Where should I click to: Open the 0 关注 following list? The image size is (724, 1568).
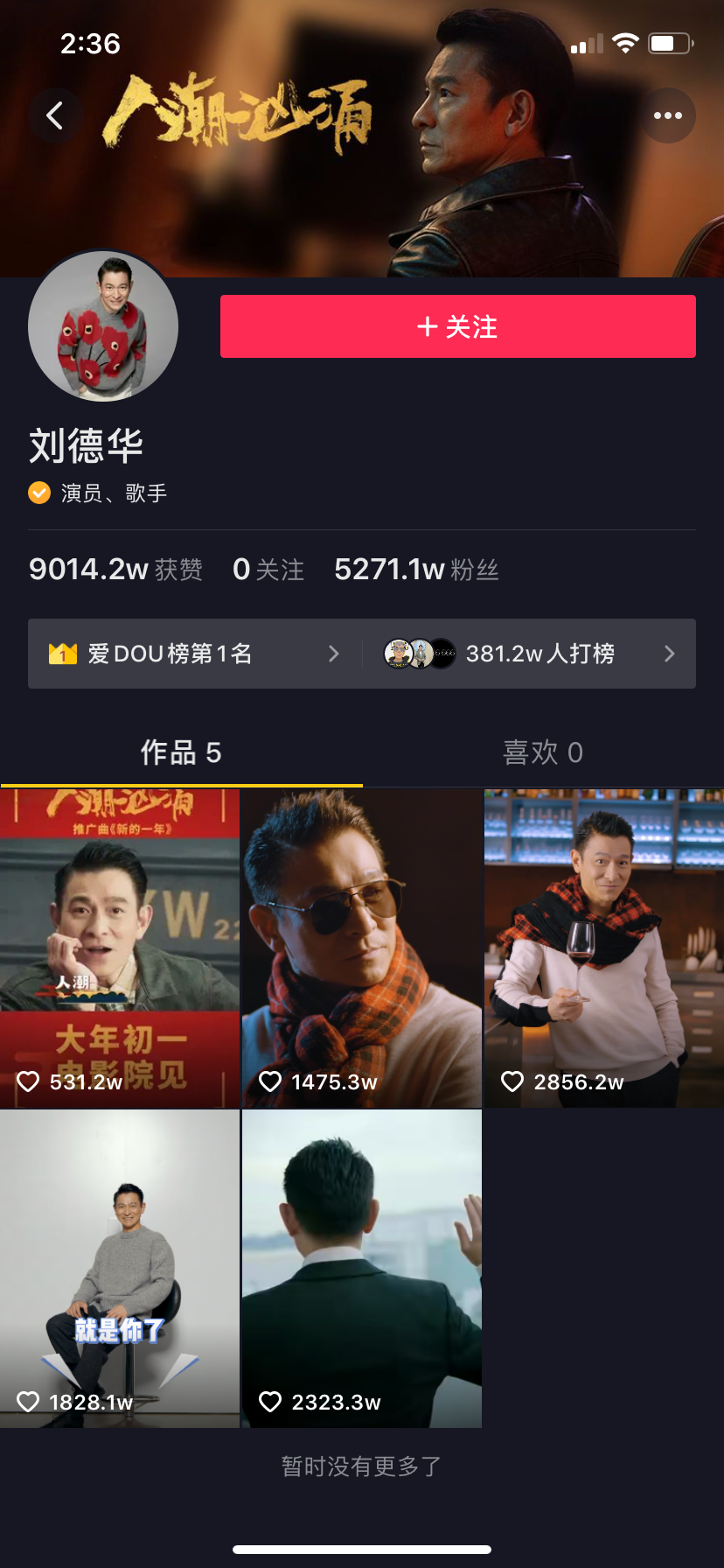pos(268,570)
